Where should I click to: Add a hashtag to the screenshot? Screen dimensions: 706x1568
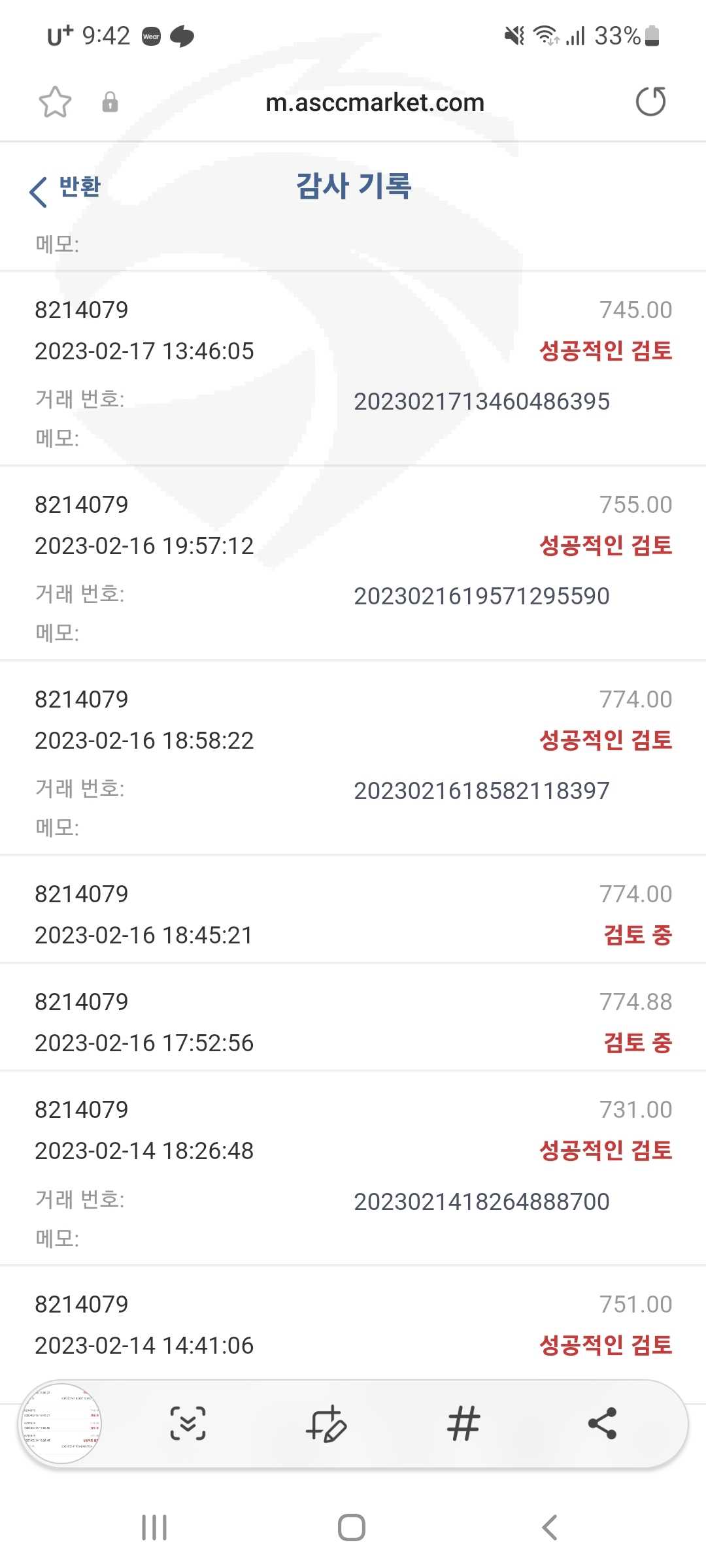click(x=463, y=1424)
